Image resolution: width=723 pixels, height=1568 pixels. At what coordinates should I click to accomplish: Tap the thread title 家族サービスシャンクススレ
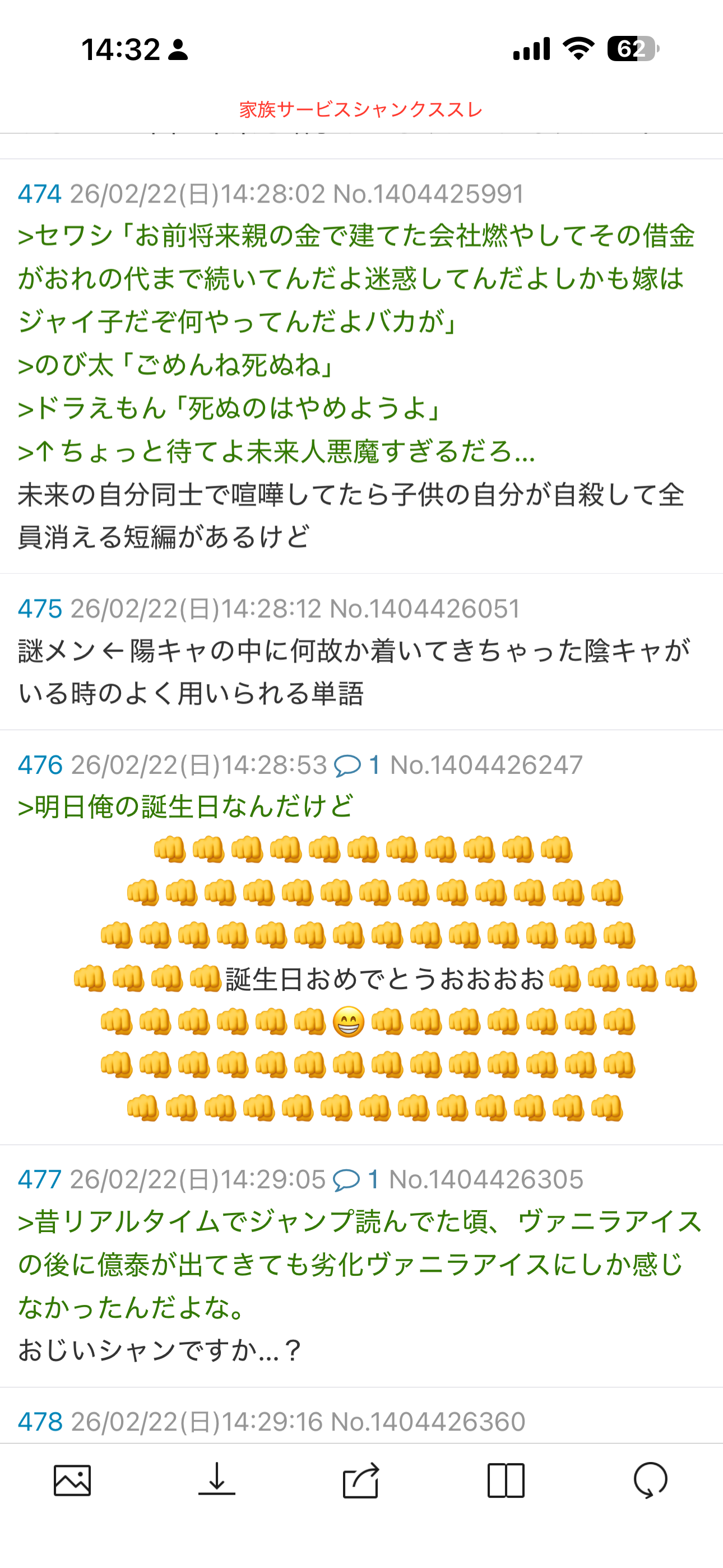click(x=361, y=109)
